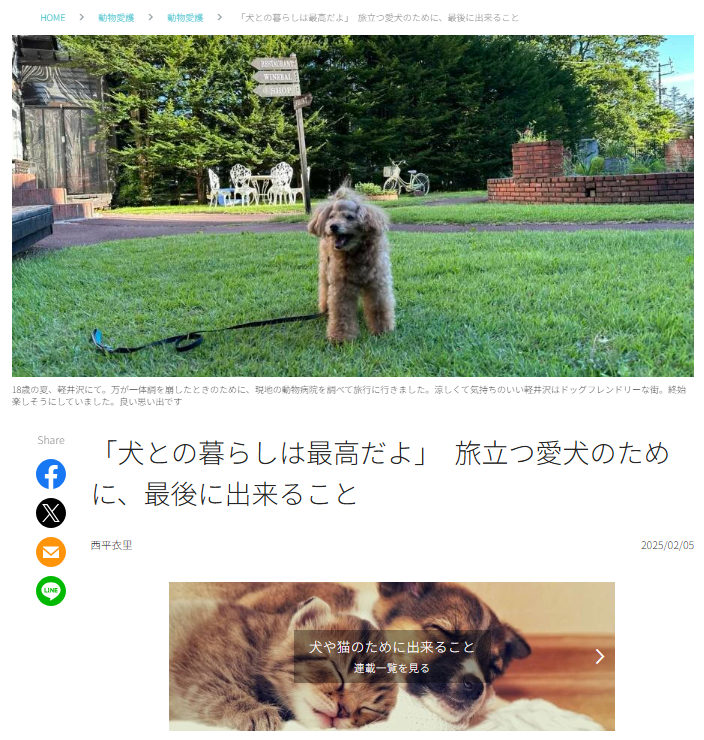Share this article on Facebook
The height and width of the screenshot is (740, 704).
coord(51,474)
